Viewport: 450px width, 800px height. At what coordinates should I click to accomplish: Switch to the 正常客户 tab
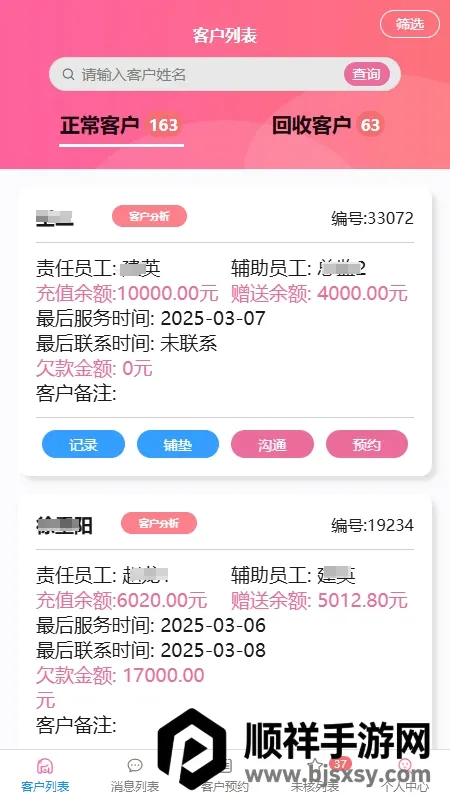121,126
